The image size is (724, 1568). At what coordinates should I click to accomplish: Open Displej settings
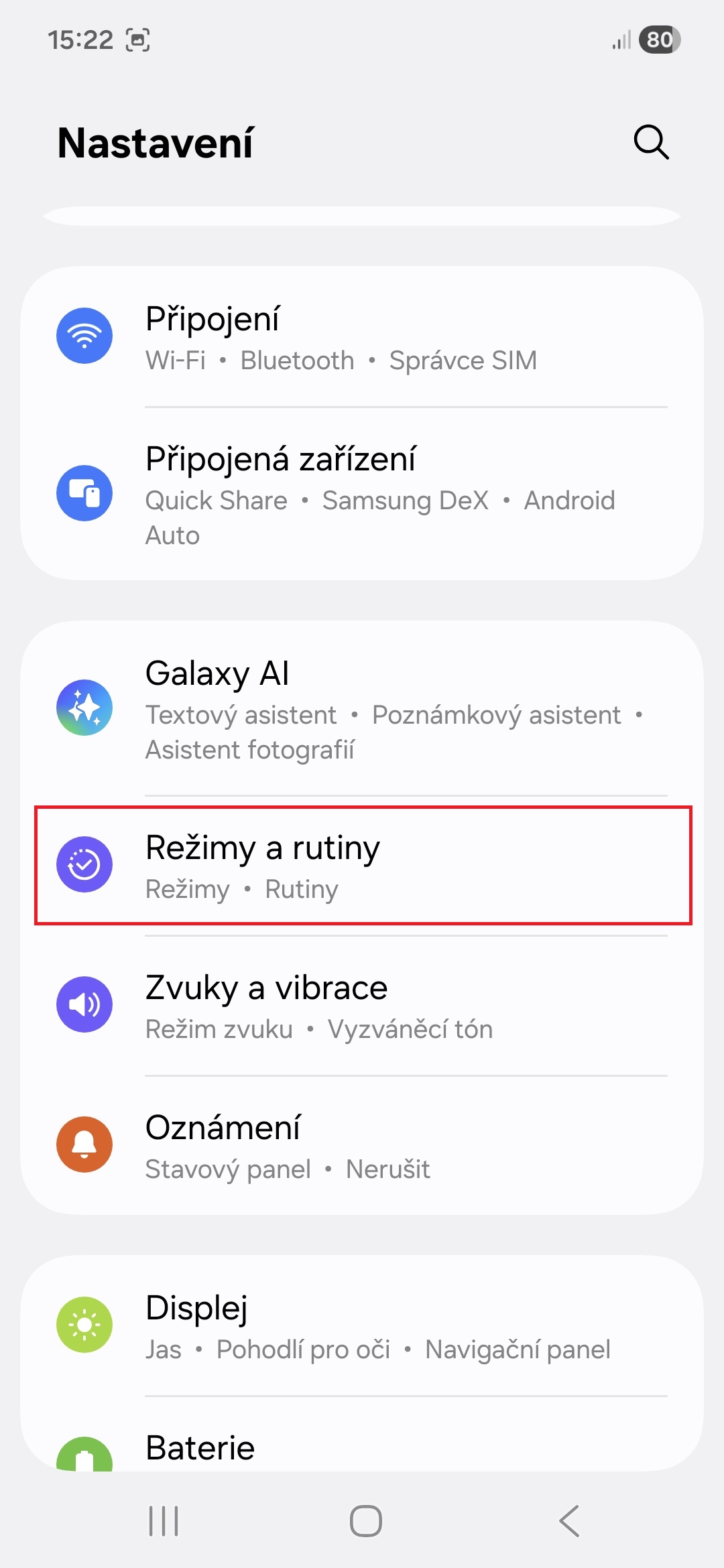tap(362, 1325)
